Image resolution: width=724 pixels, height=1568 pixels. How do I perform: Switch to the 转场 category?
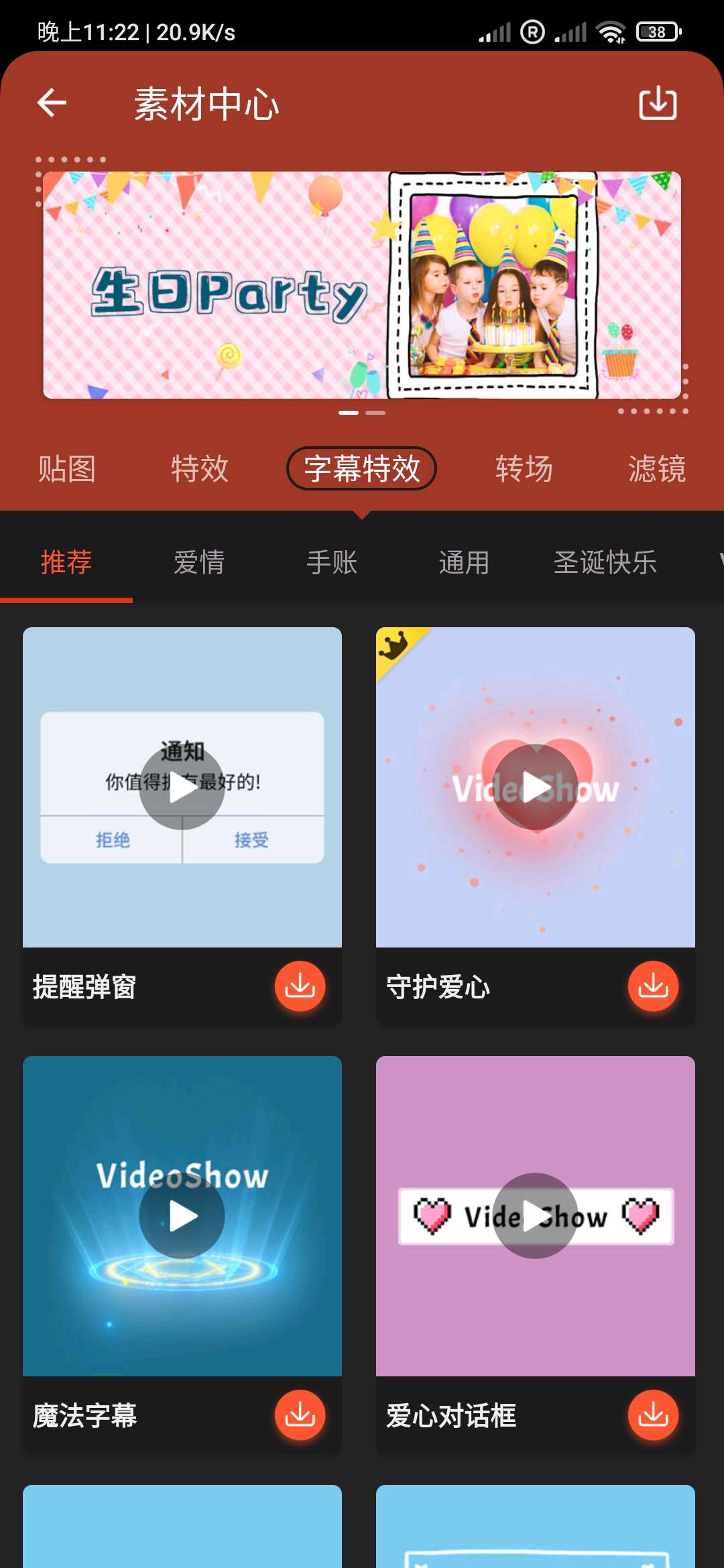point(524,468)
